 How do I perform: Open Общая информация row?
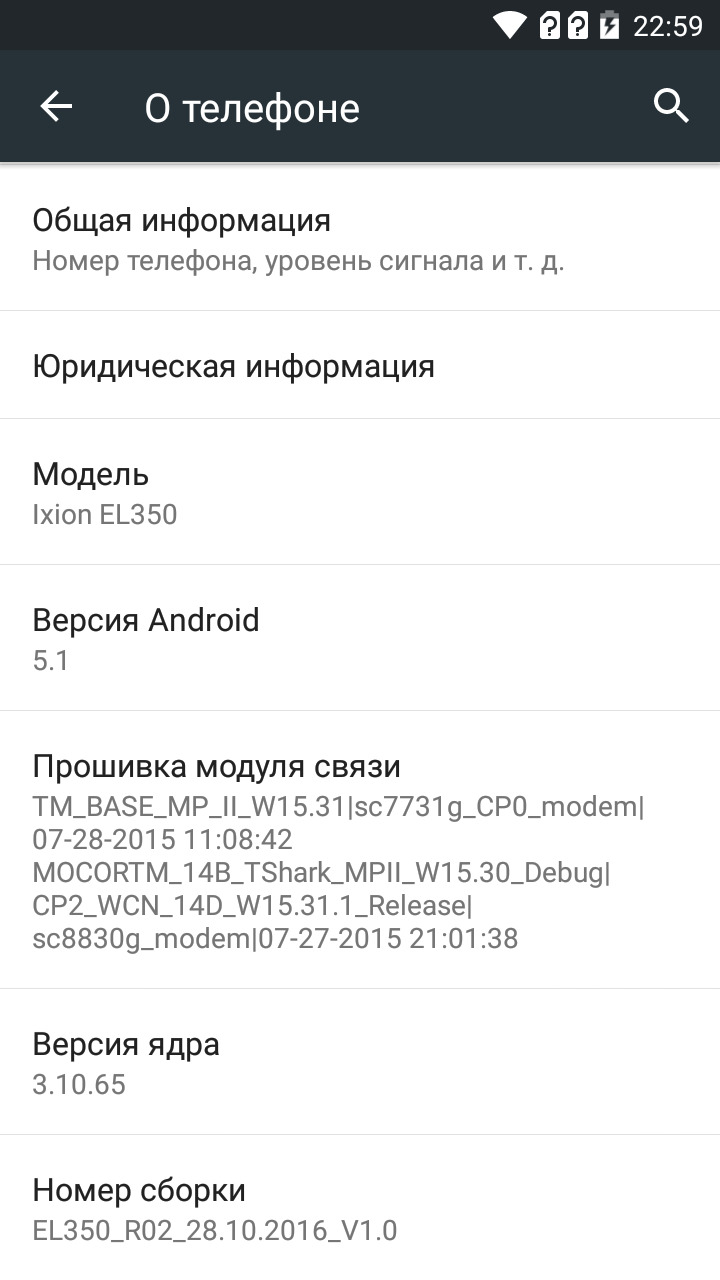(360, 240)
